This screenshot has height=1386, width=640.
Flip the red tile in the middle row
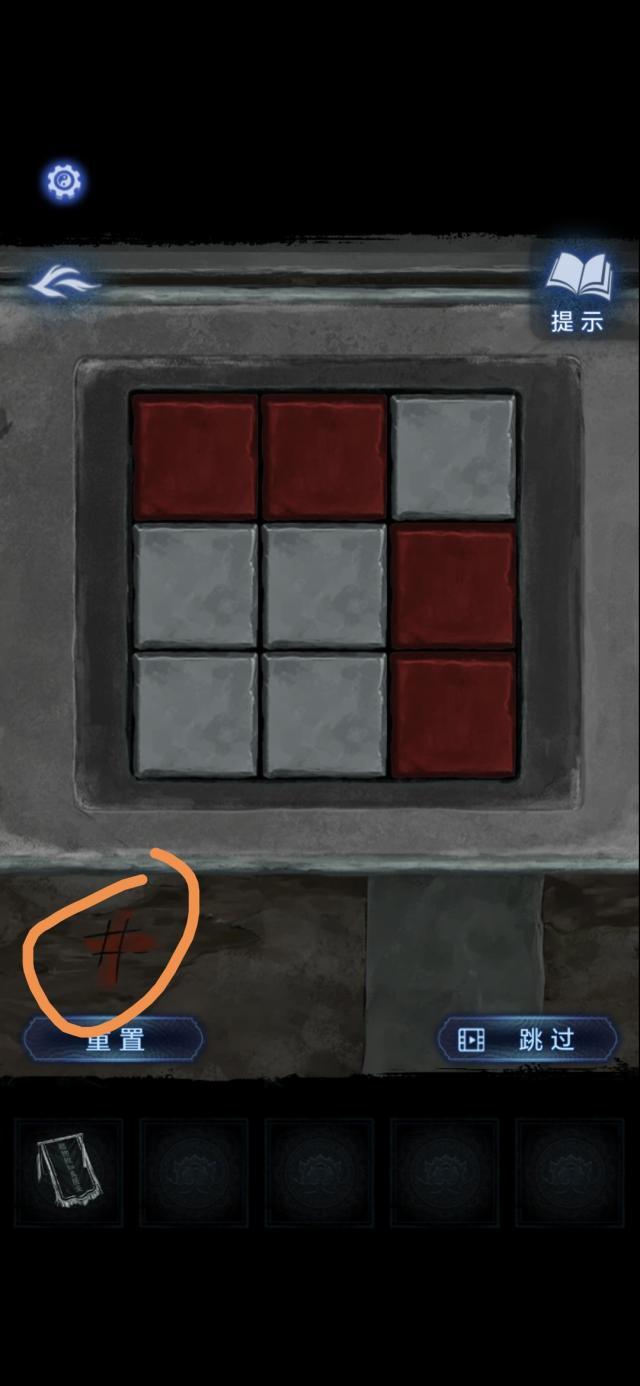coord(454,586)
